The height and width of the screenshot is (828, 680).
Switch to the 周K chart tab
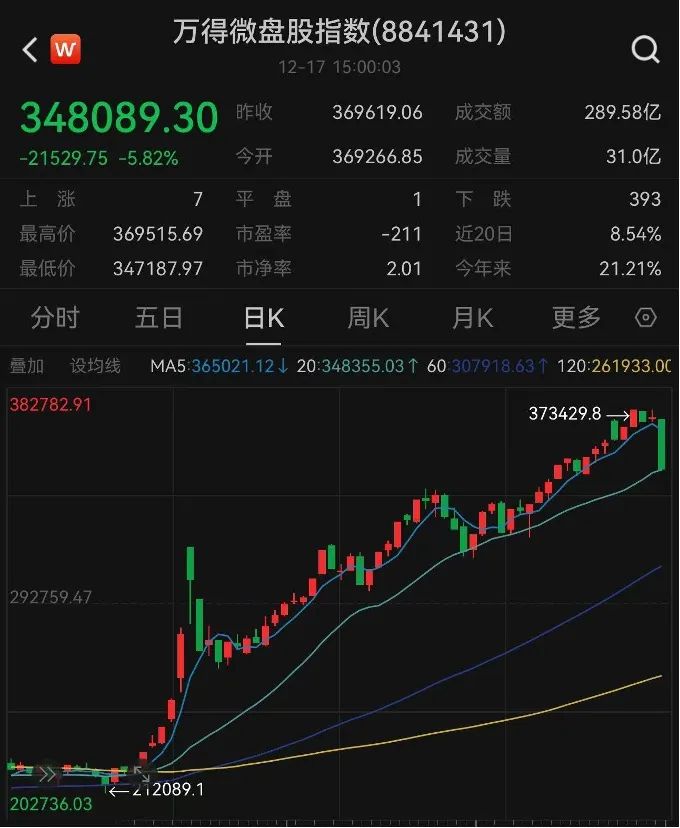pos(368,318)
